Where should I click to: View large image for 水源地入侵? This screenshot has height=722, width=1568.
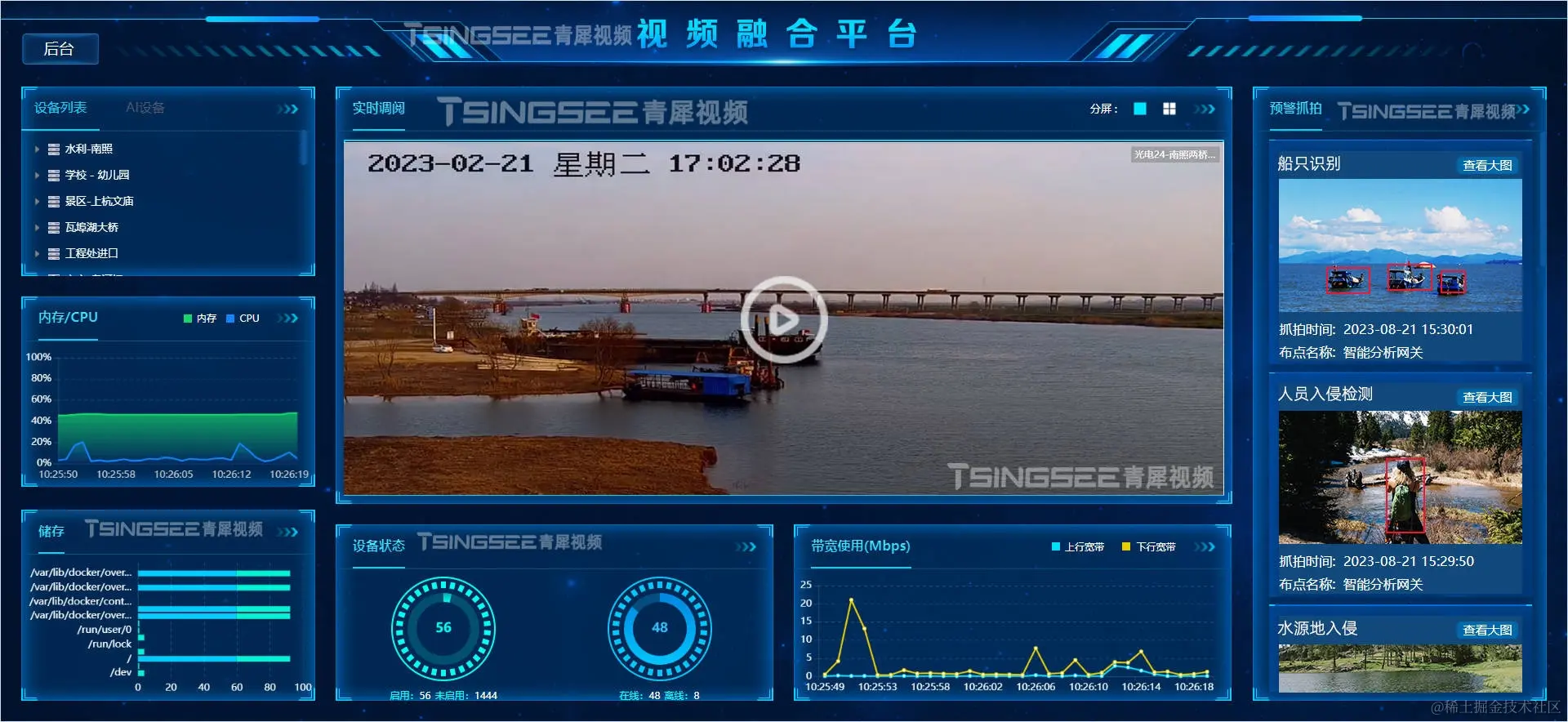[1486, 631]
